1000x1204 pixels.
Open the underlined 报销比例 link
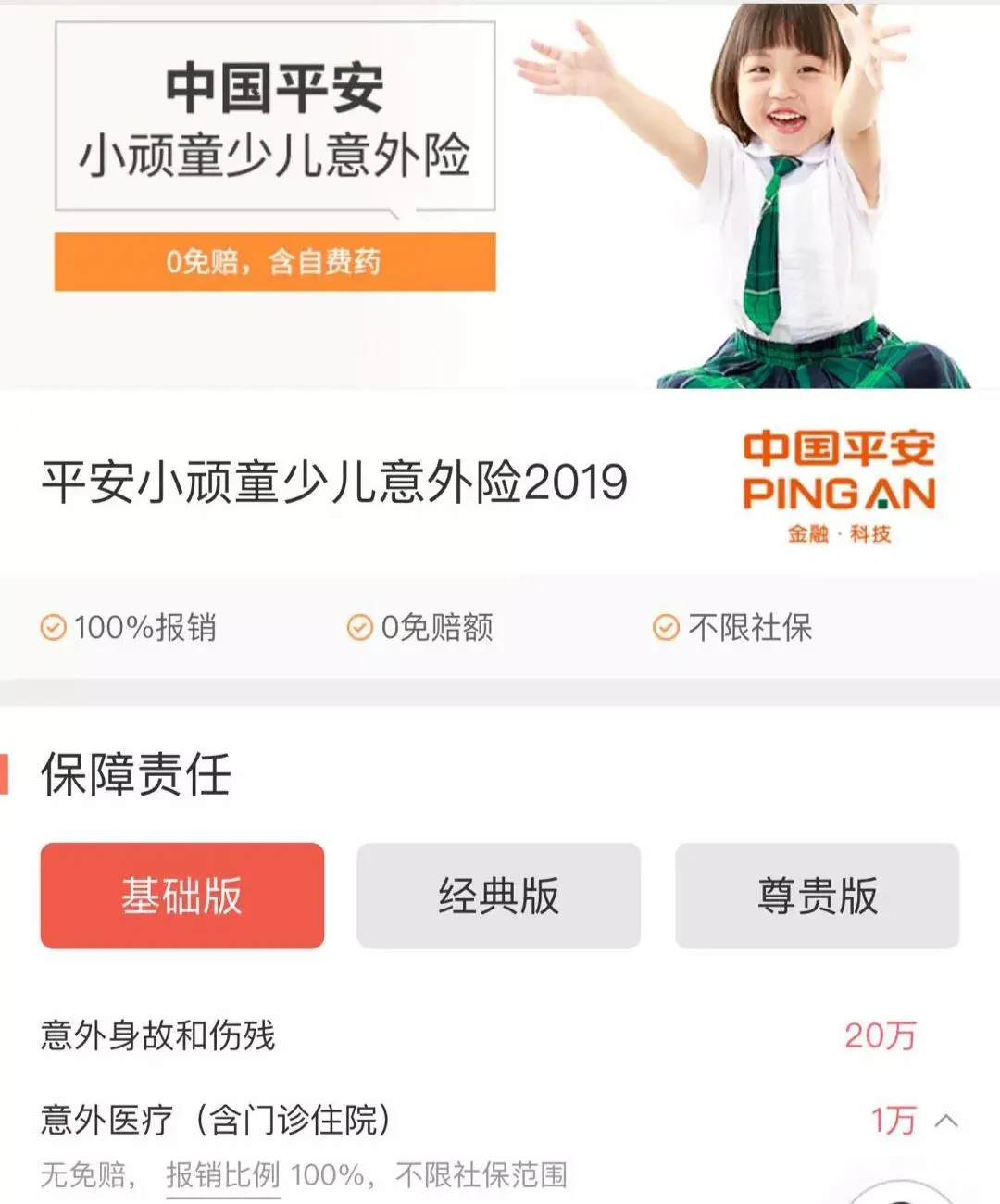click(x=223, y=1175)
